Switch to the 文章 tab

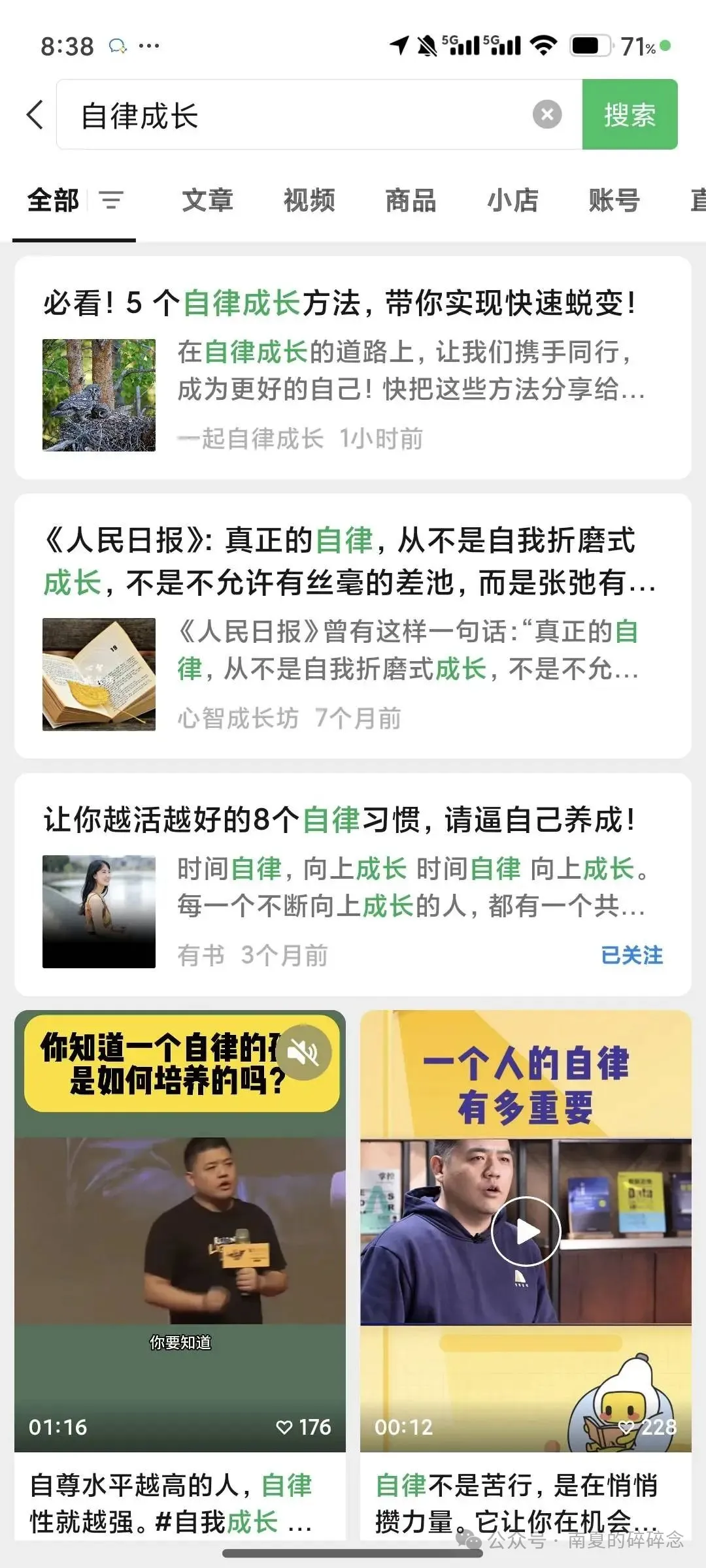click(x=207, y=200)
